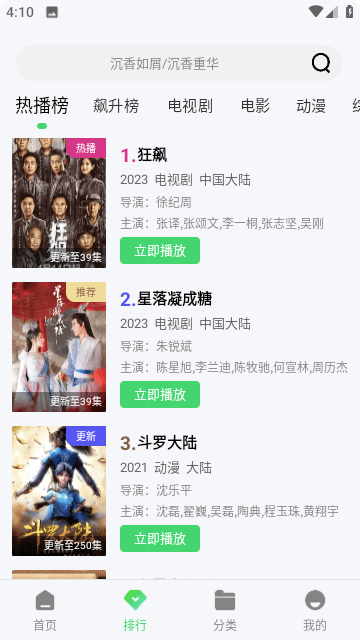The image size is (360, 640).
Task: Select the 热播榜 tab
Action: click(x=42, y=106)
